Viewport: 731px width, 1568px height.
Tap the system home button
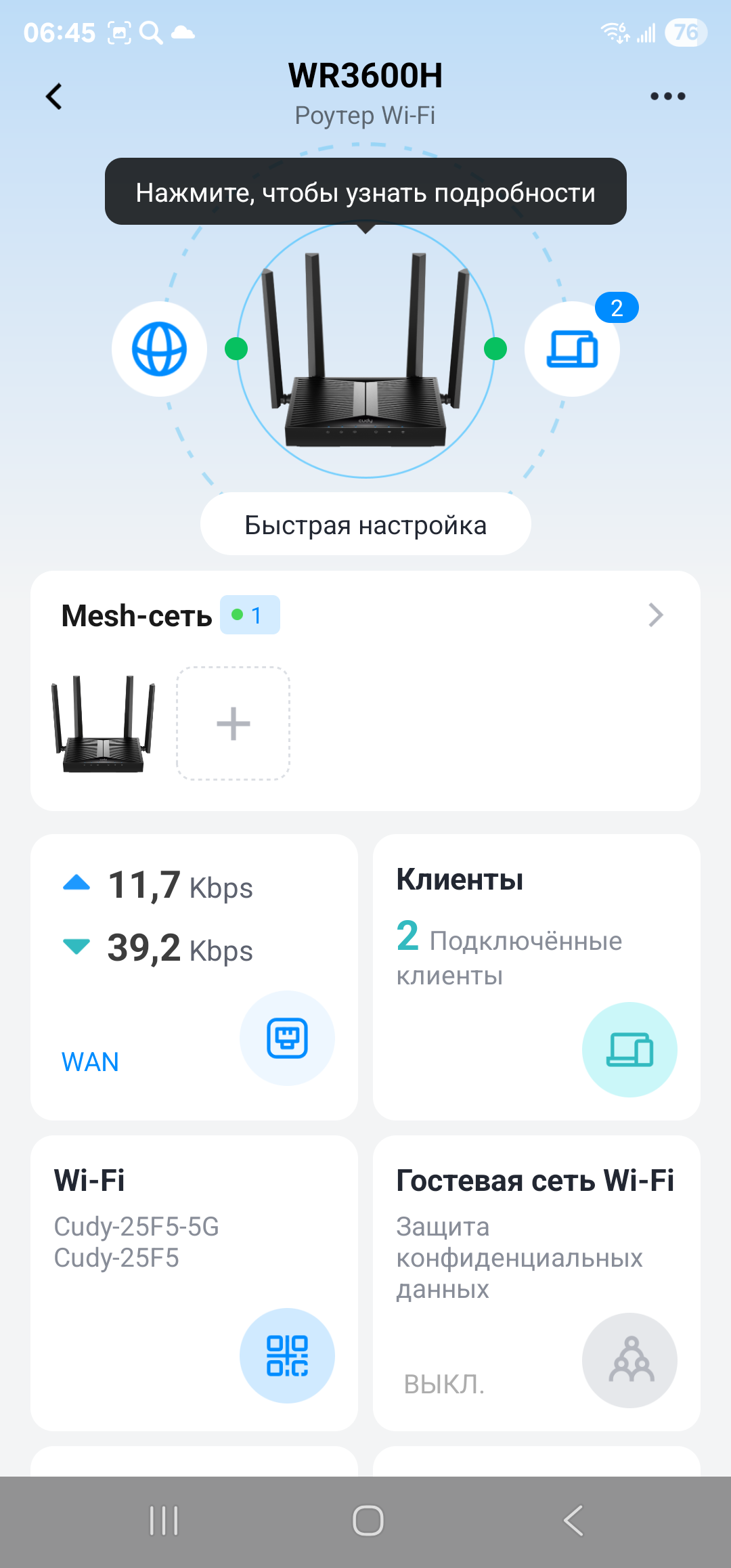coord(368,1521)
